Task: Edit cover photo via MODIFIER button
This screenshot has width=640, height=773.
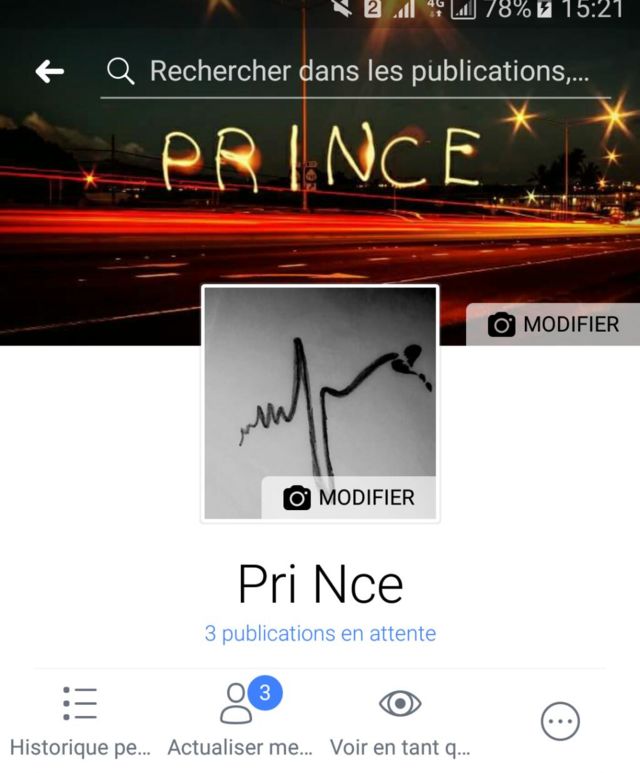Action: [553, 324]
